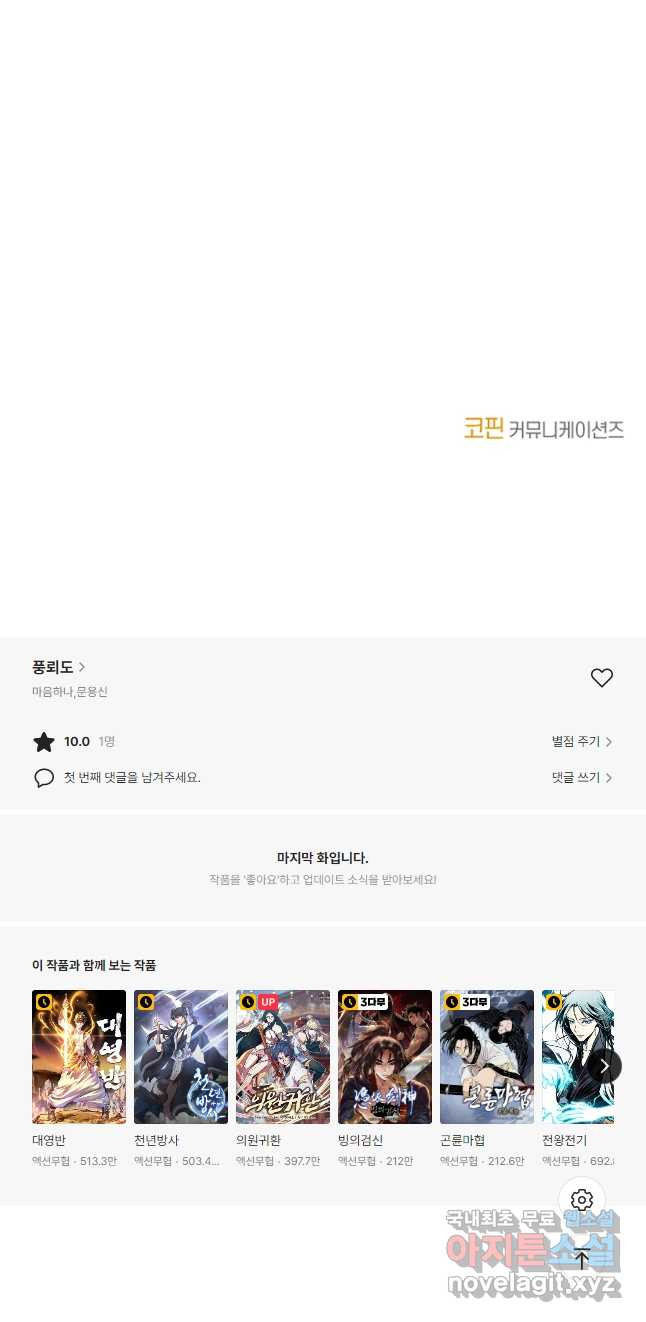646x1322 pixels.
Task: Tap 별점 주기 to rate the series
Action: pos(582,742)
